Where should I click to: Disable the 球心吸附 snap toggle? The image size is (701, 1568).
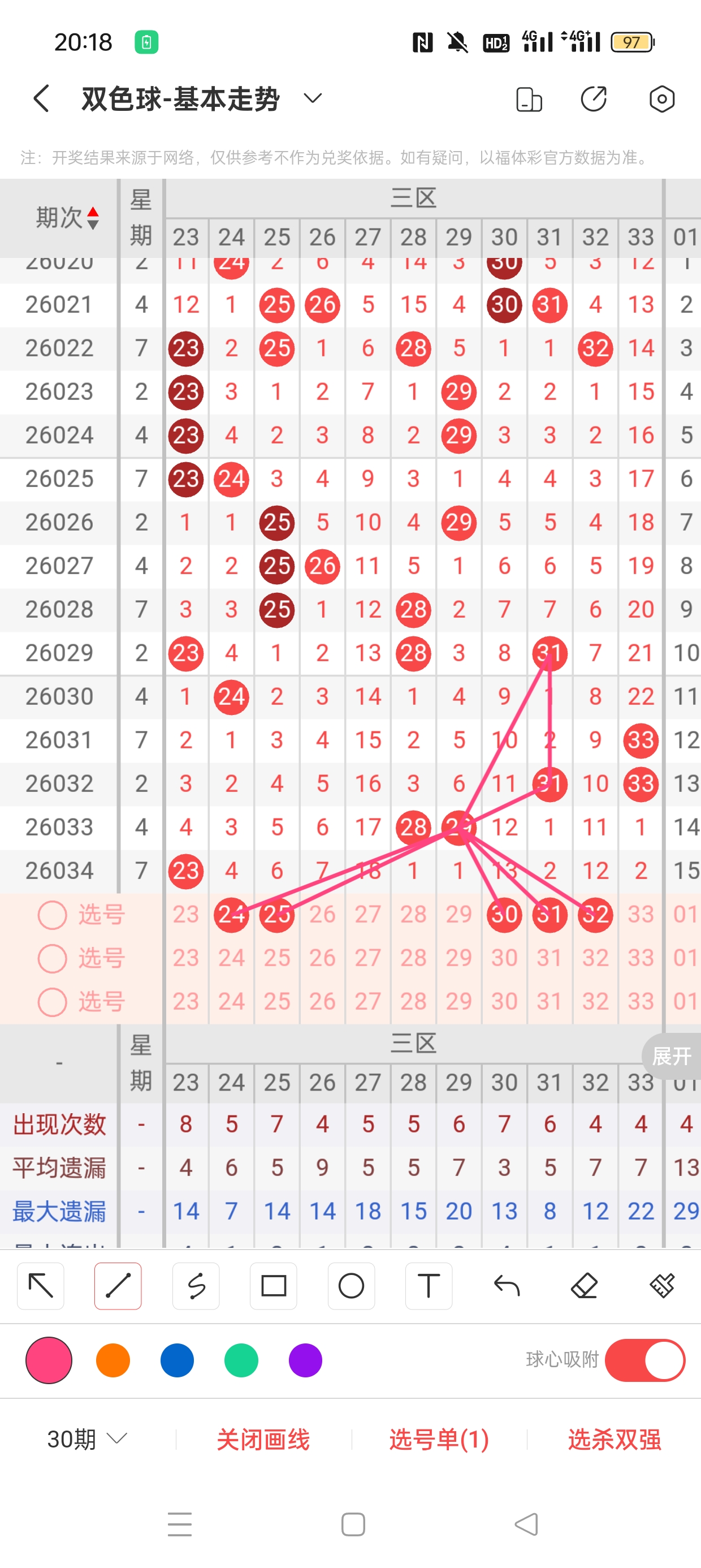pos(645,1361)
